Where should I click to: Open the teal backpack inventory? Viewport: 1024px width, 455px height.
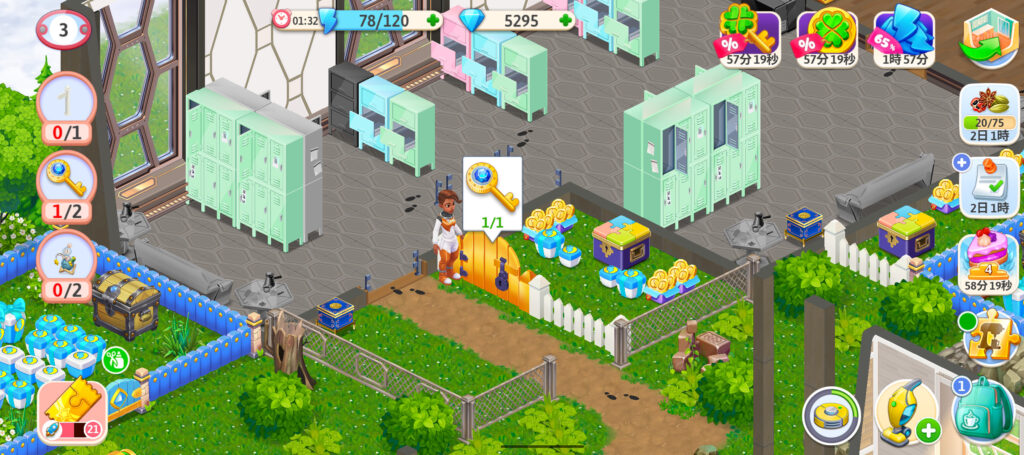click(x=982, y=410)
